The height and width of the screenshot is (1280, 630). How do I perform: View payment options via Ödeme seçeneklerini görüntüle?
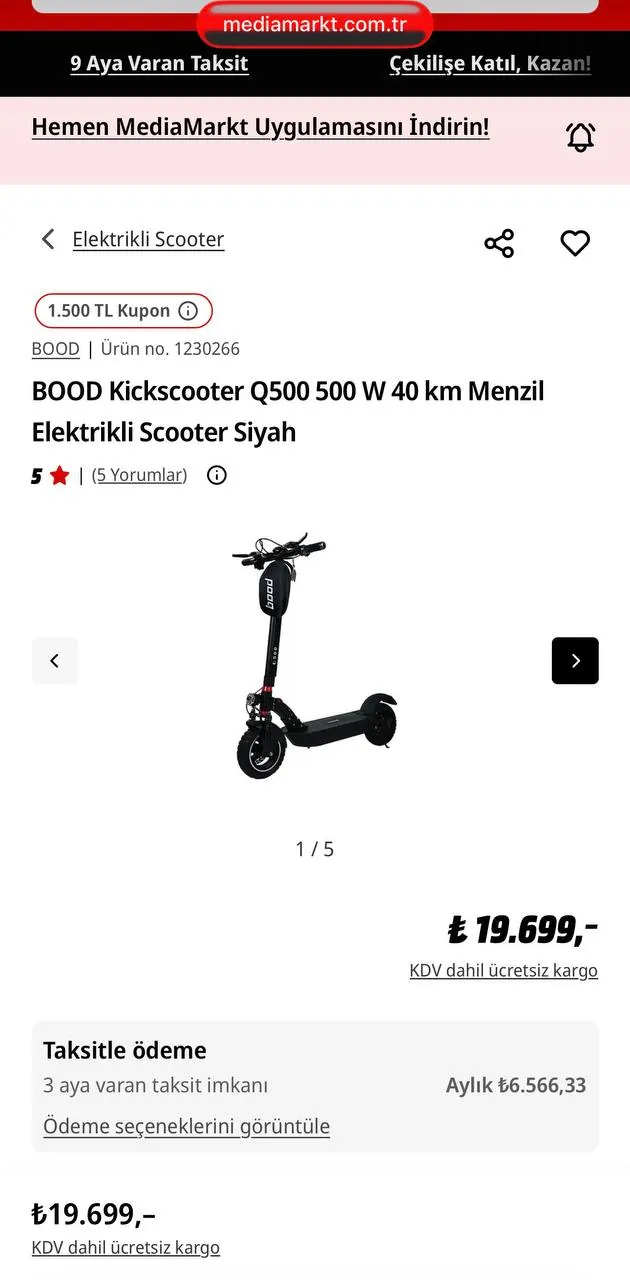click(x=186, y=1127)
